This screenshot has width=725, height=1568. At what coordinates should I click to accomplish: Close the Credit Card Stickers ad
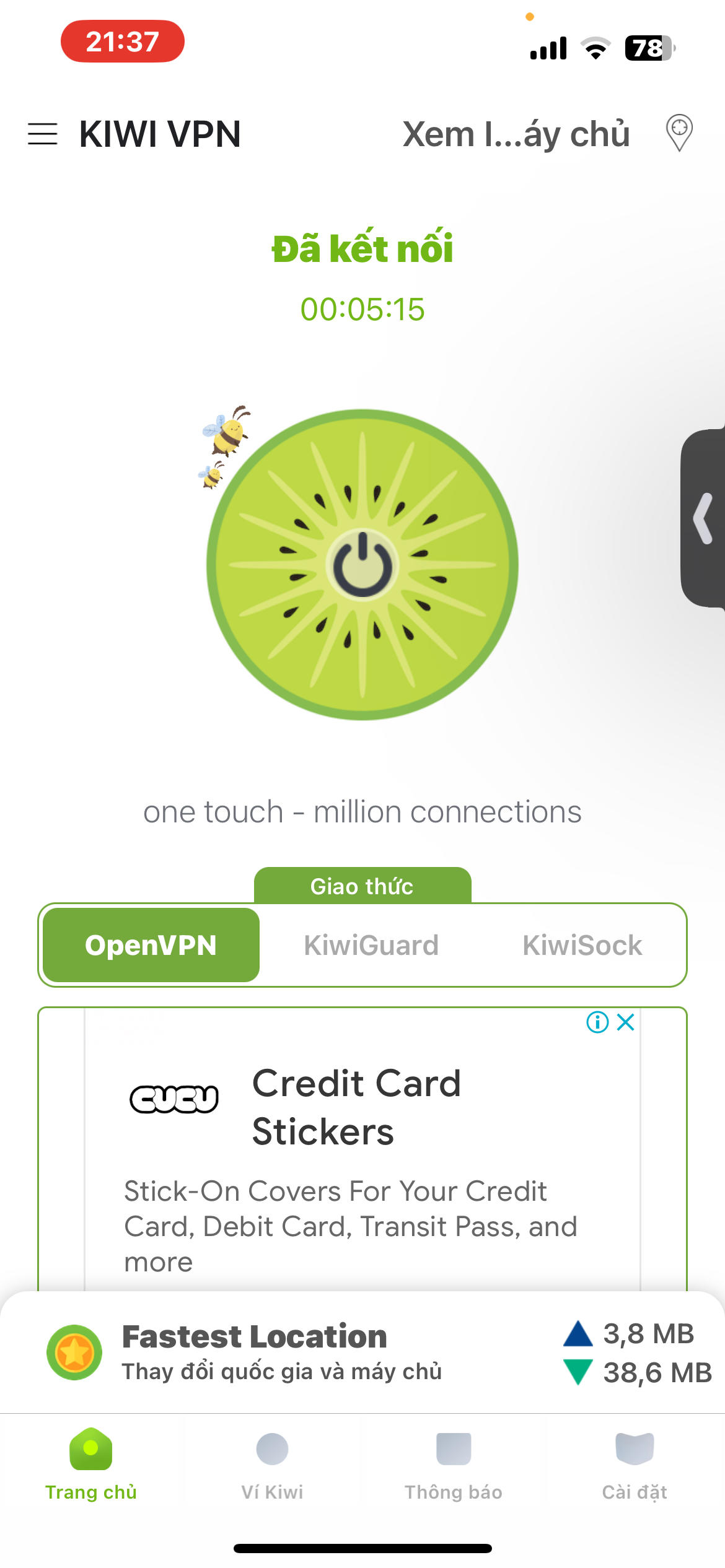point(626,1022)
